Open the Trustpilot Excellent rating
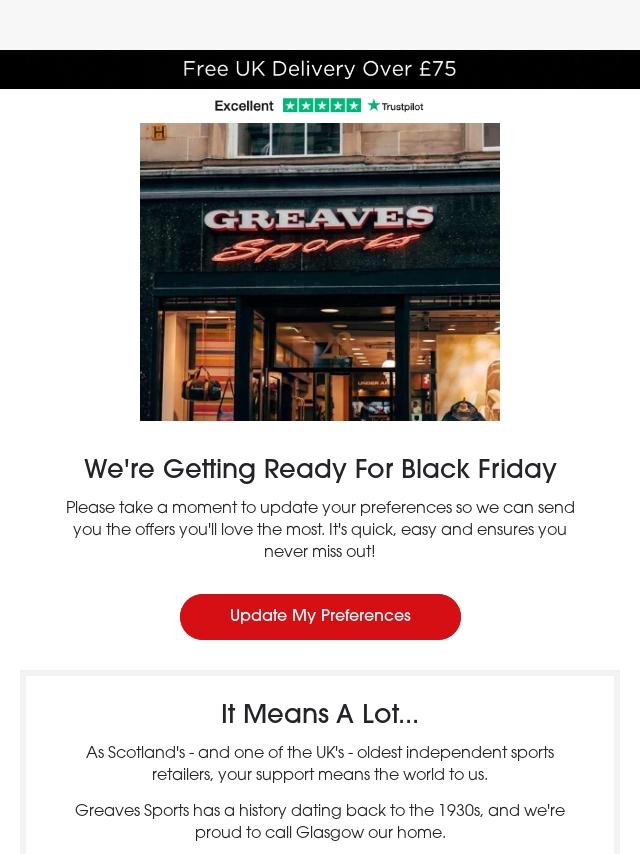This screenshot has height=854, width=640. [x=319, y=106]
